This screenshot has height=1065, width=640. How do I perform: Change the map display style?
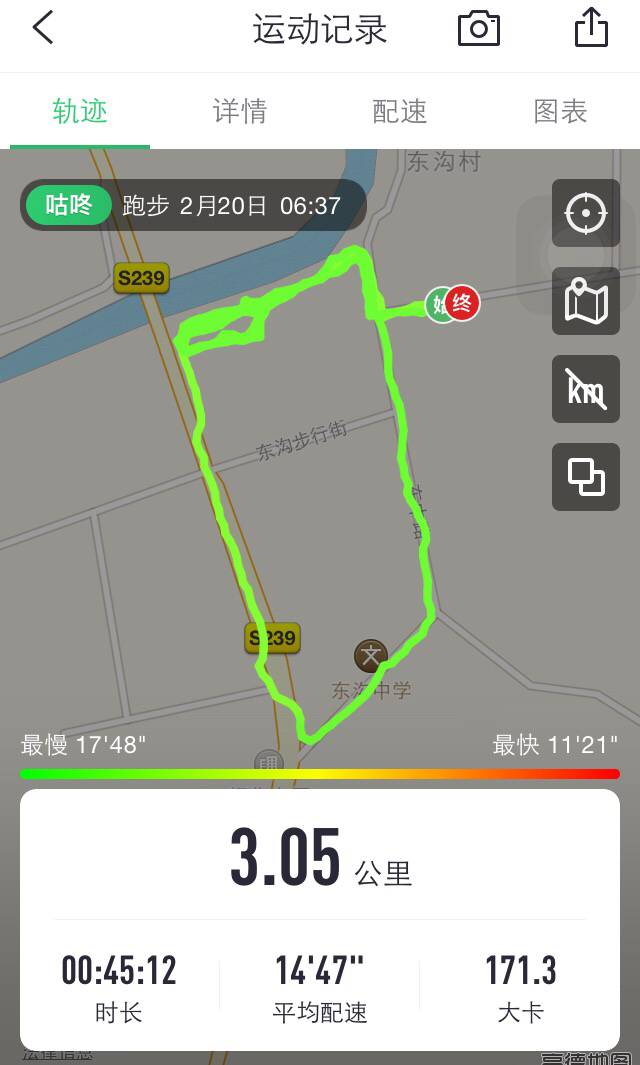(x=586, y=301)
